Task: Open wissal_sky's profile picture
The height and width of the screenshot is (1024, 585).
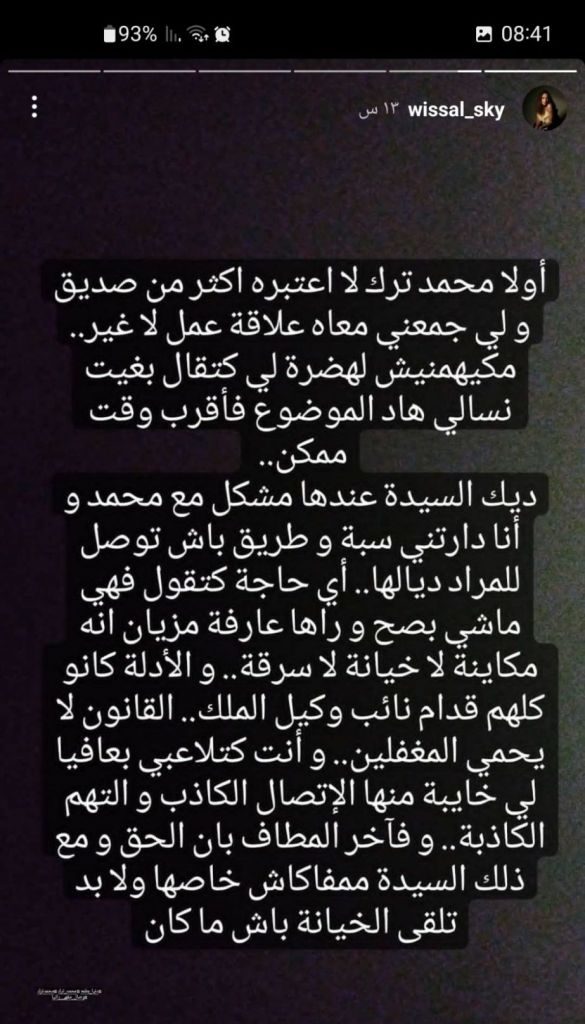Action: [545, 108]
